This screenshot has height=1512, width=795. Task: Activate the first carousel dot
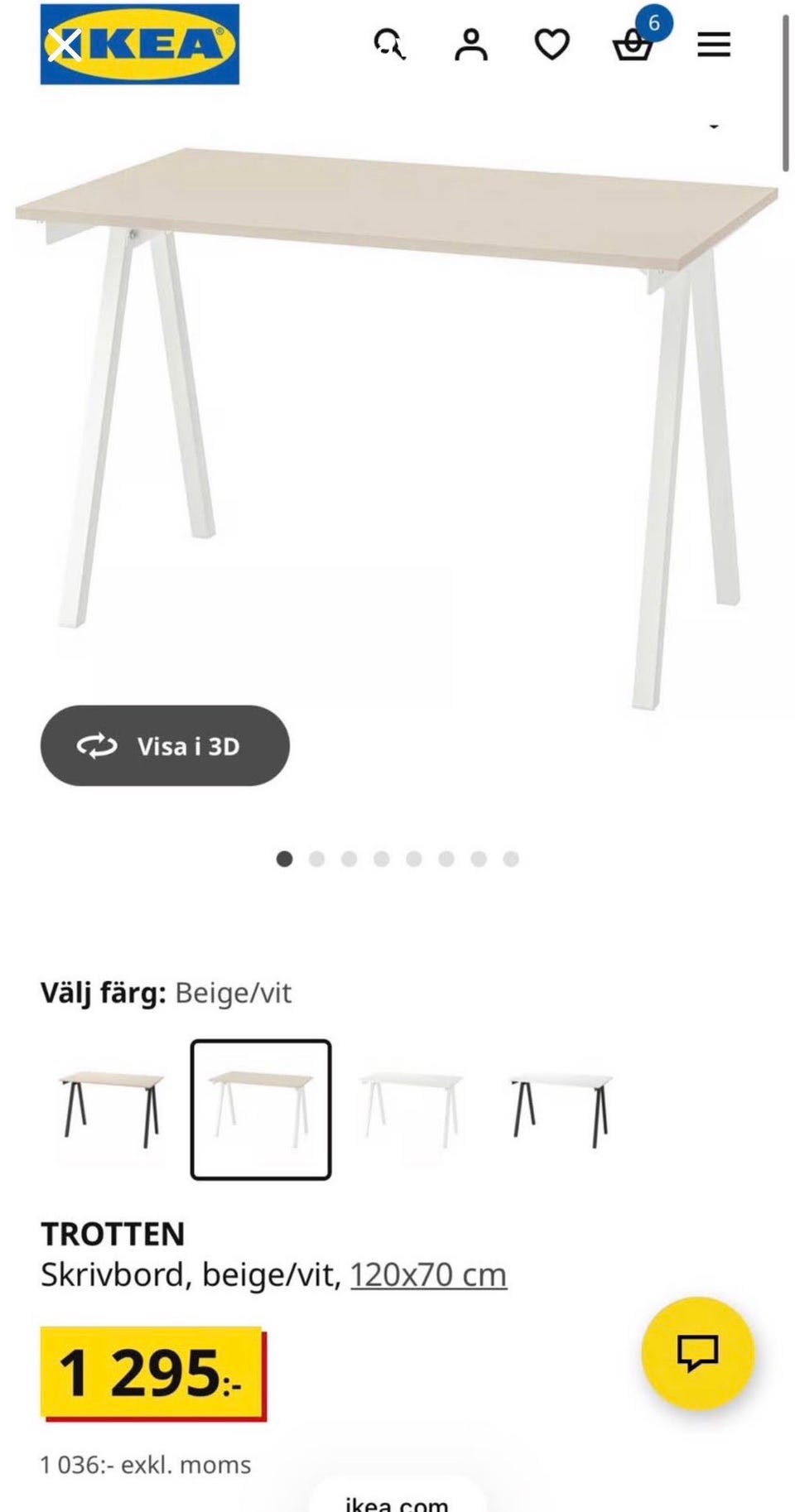pos(286,860)
